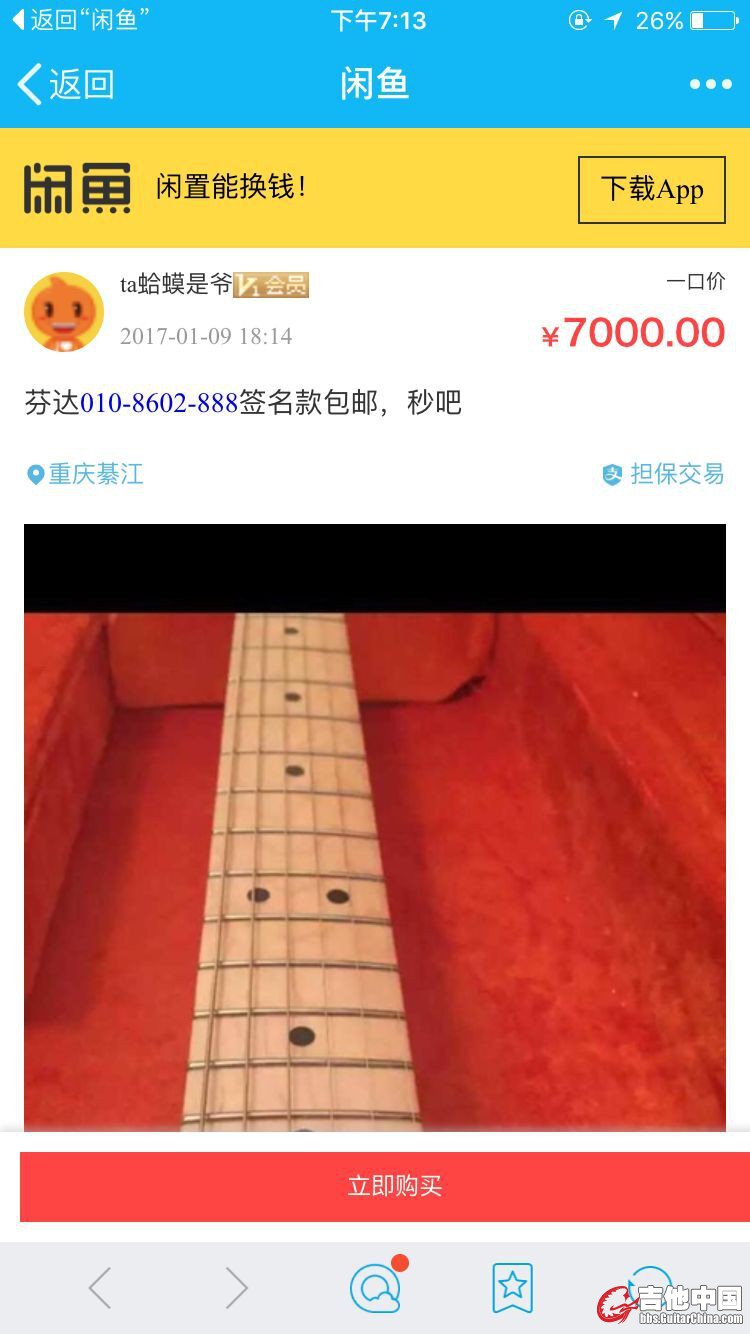Open the messages chat bubble icon

tap(376, 1288)
